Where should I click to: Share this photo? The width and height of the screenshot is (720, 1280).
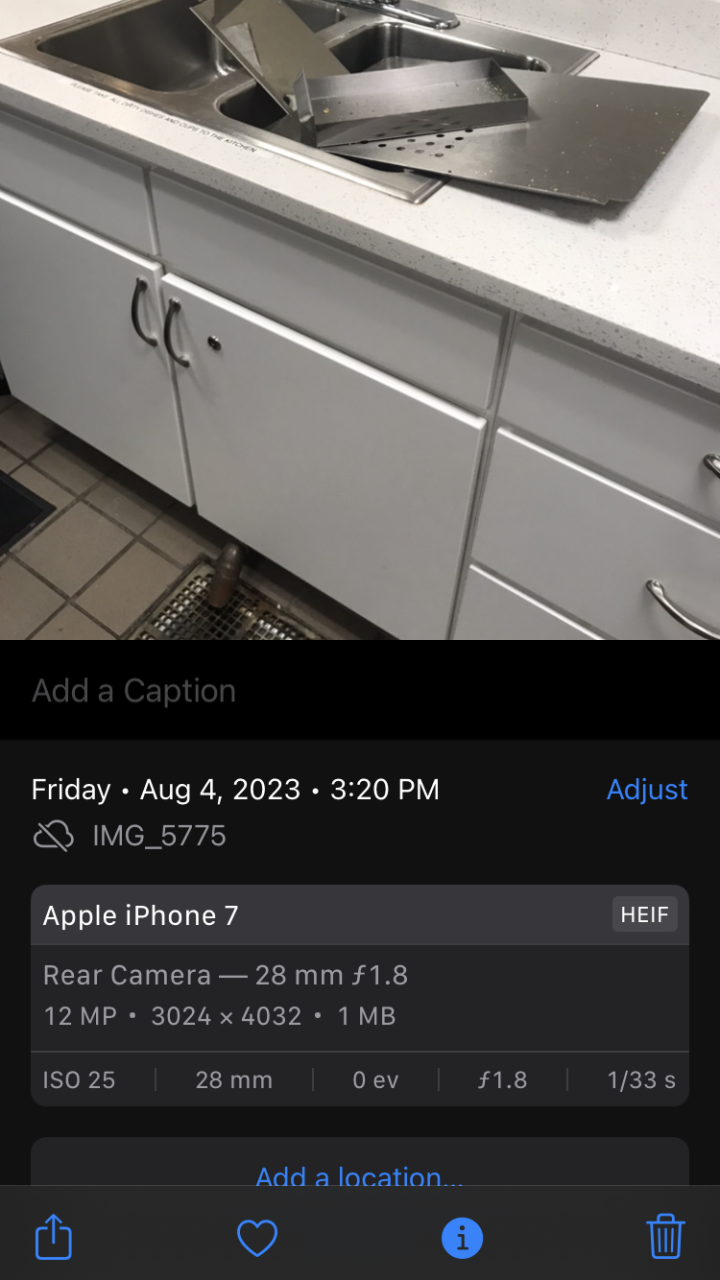[54, 1238]
